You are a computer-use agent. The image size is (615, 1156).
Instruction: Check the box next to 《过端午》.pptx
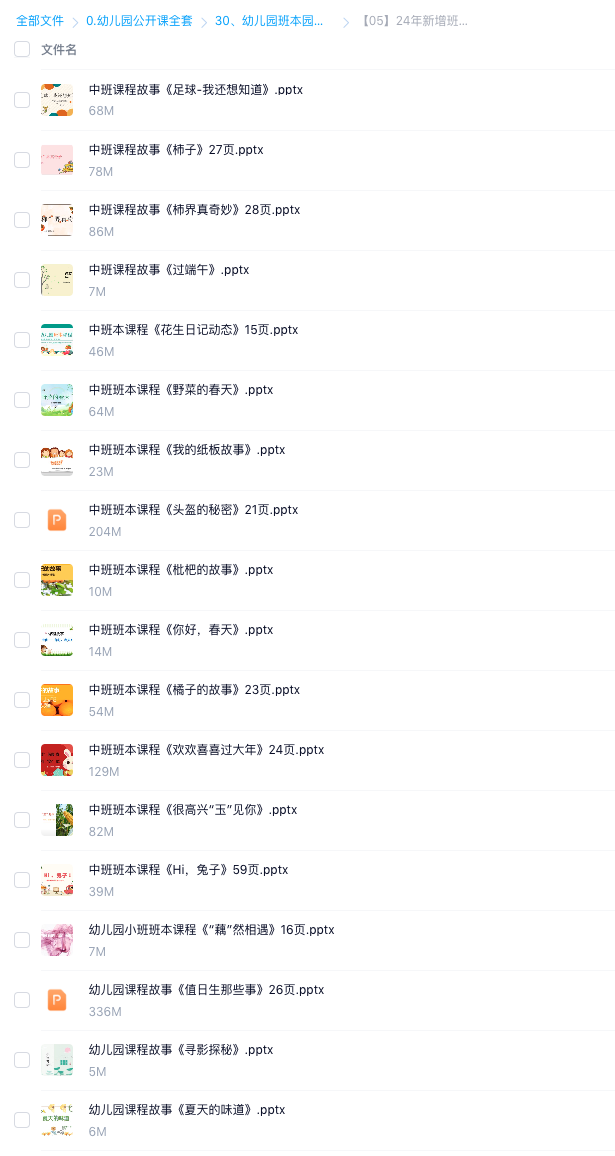click(x=22, y=279)
